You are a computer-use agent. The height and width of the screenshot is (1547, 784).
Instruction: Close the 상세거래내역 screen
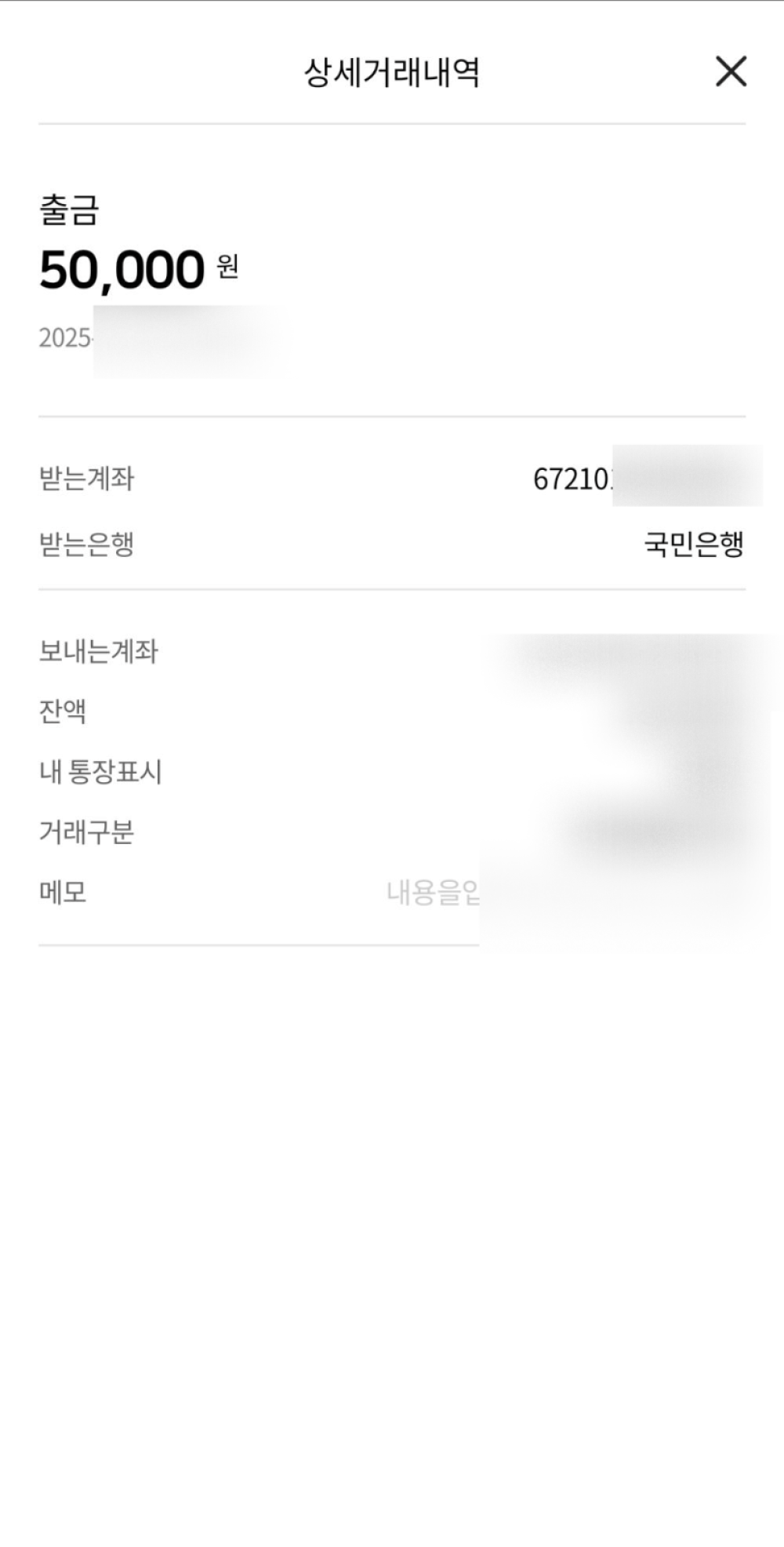[x=731, y=72]
